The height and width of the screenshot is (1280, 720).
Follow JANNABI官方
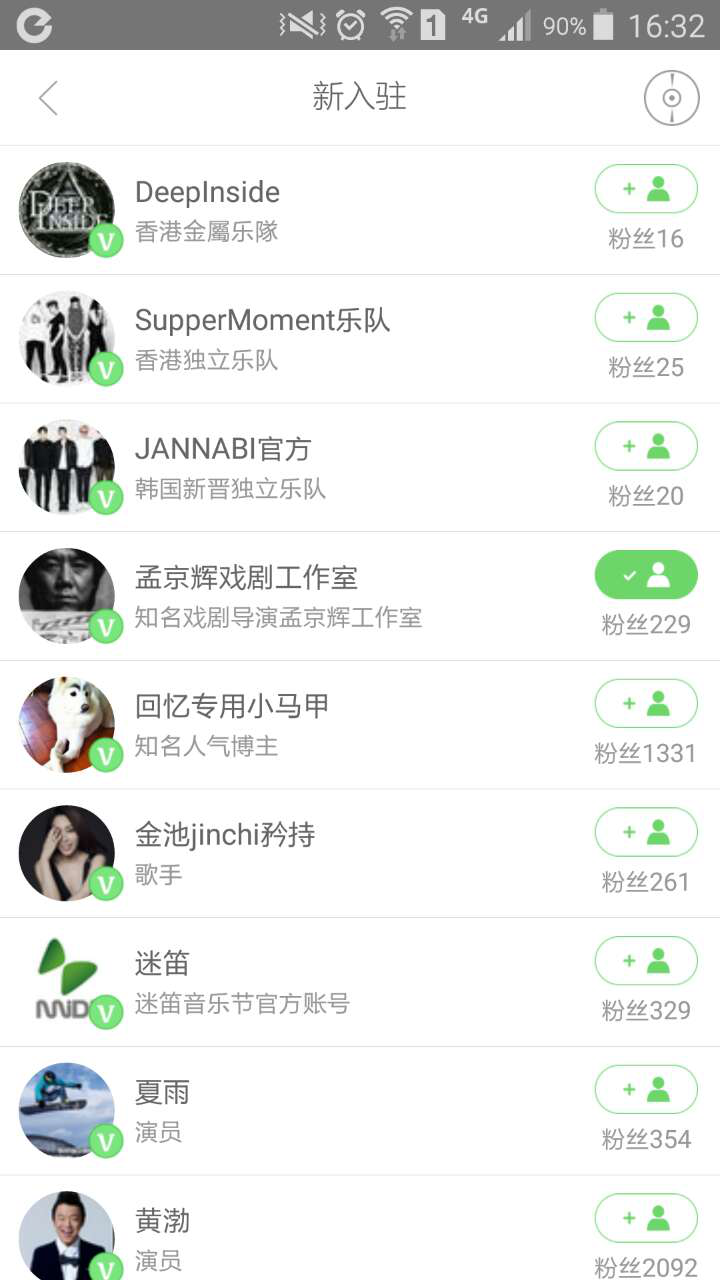click(646, 446)
